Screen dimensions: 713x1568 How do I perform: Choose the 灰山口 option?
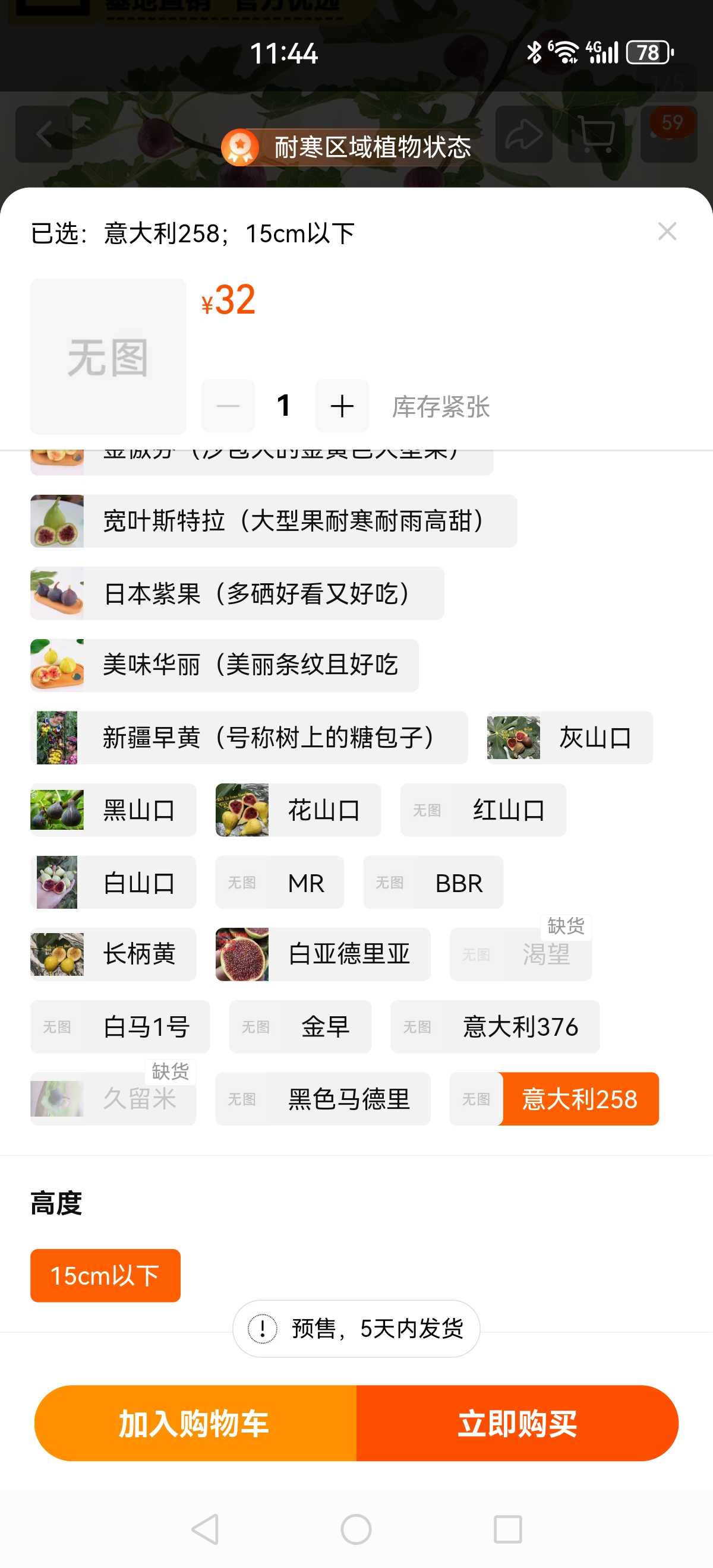569,738
